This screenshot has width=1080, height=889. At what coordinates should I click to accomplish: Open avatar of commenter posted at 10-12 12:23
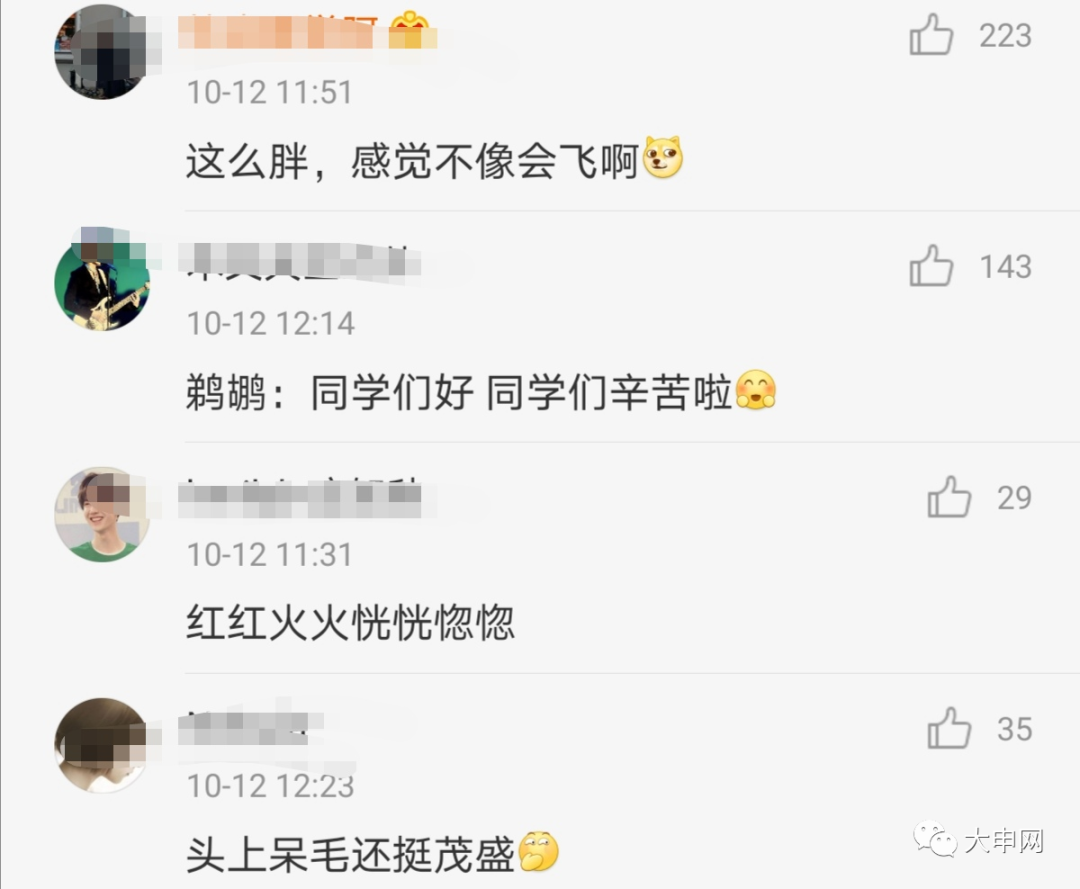(x=101, y=745)
